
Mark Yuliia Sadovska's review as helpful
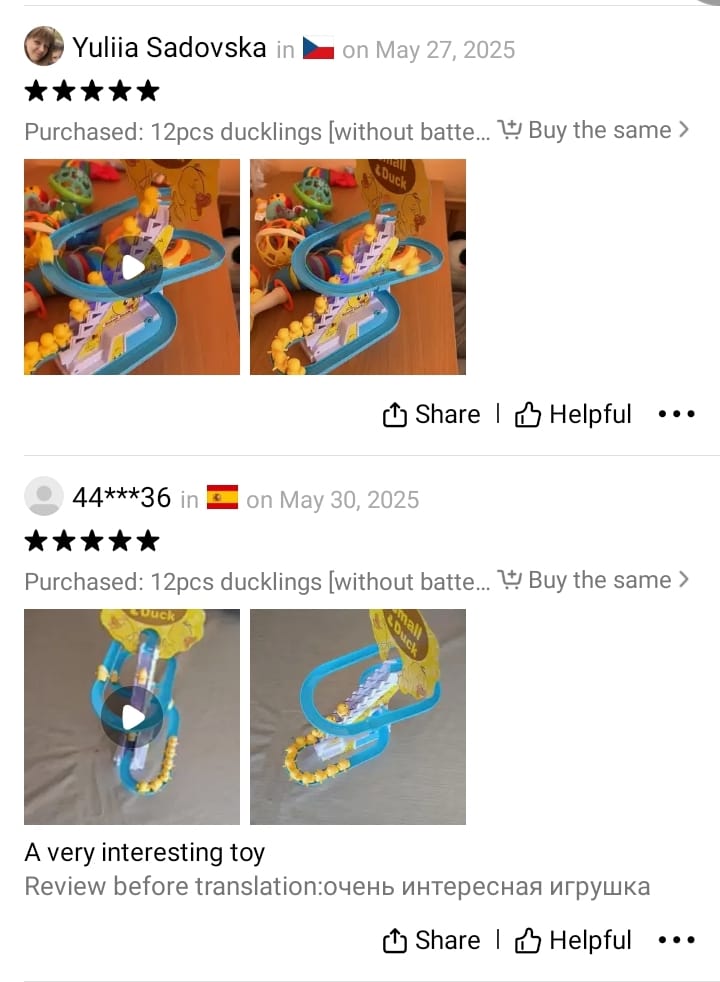pyautogui.click(x=574, y=414)
